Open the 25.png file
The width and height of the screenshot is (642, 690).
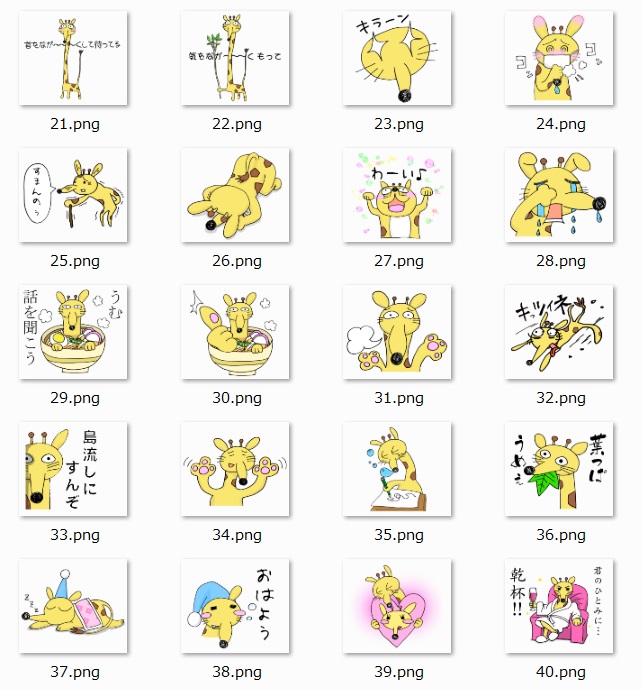click(74, 195)
